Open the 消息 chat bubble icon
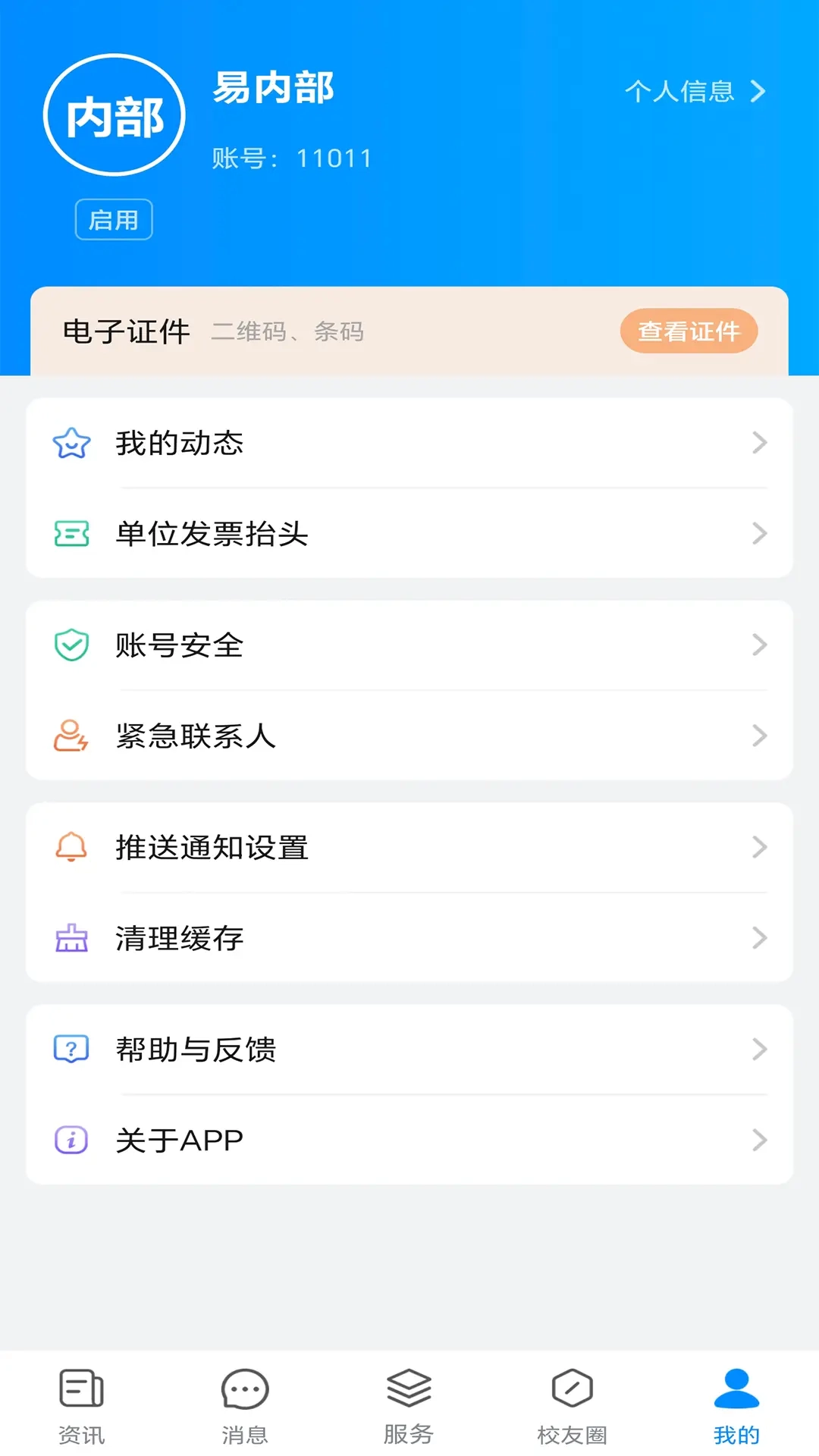819x1456 pixels. coord(243,1390)
